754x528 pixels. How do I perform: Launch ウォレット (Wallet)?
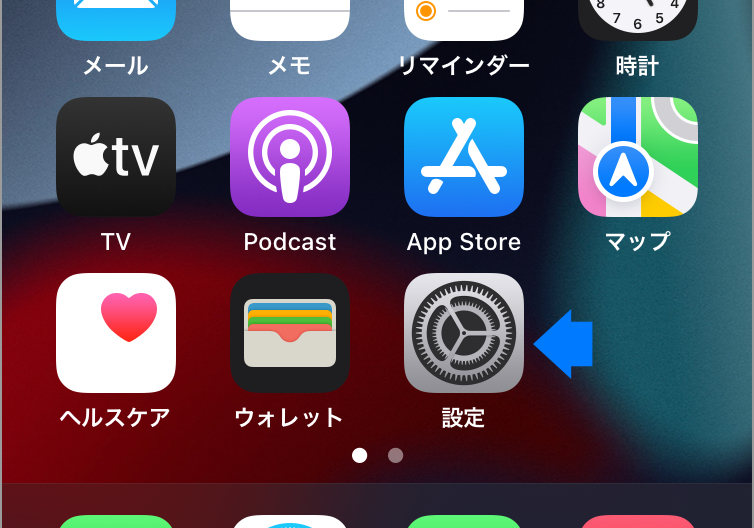point(289,333)
